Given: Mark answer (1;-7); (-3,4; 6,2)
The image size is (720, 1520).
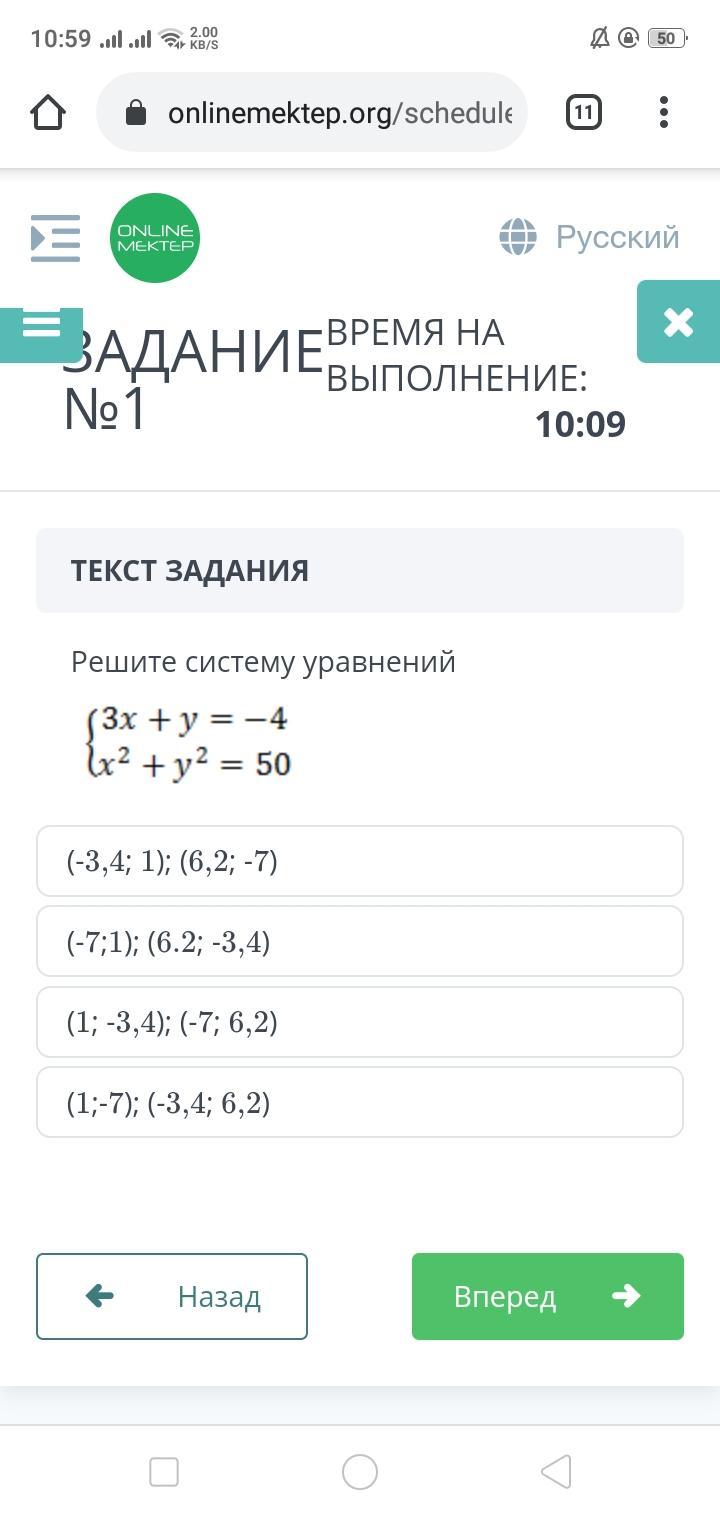Looking at the screenshot, I should click(x=360, y=1102).
